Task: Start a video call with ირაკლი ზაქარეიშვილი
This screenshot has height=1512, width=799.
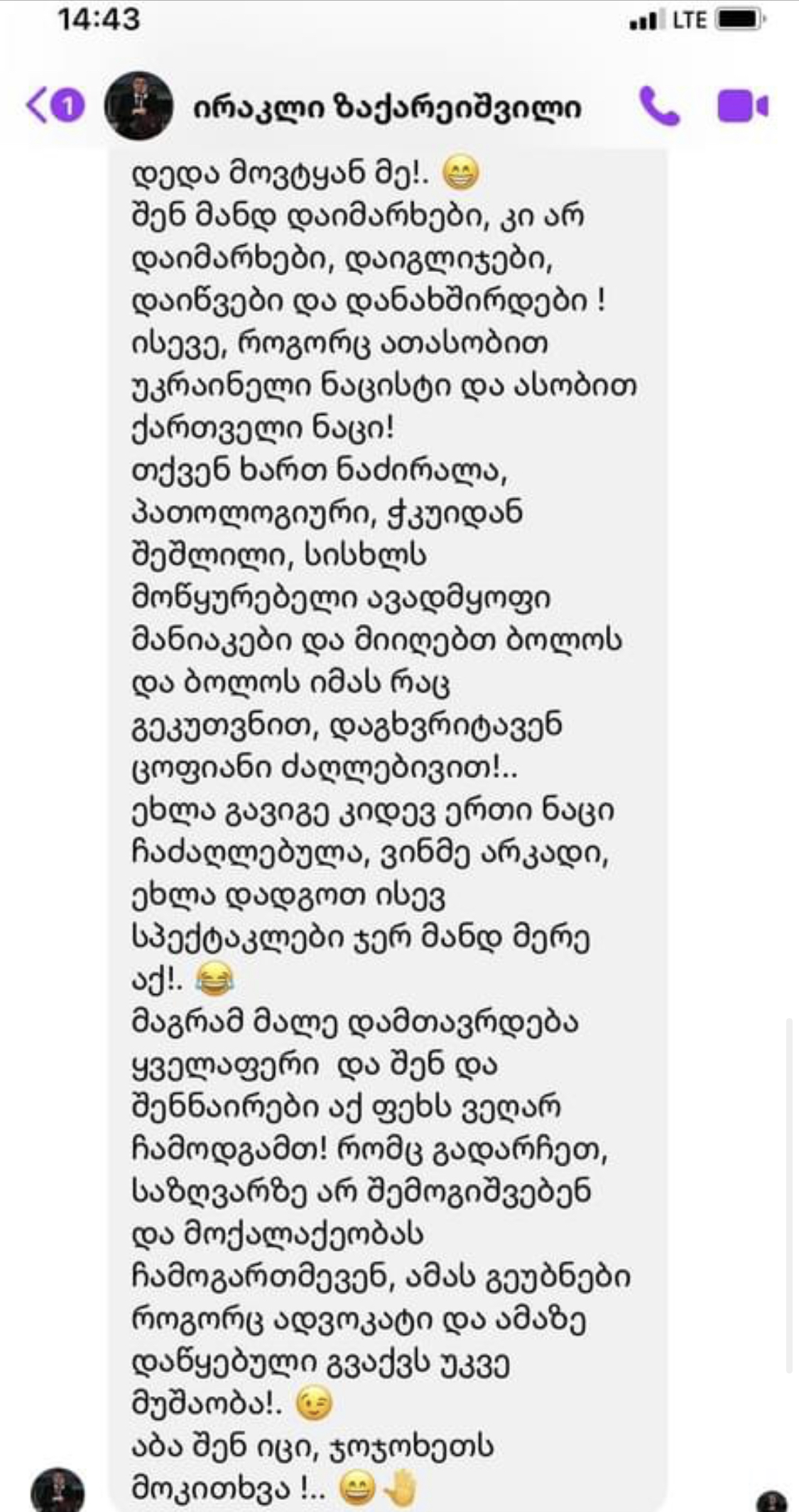Action: [x=742, y=107]
